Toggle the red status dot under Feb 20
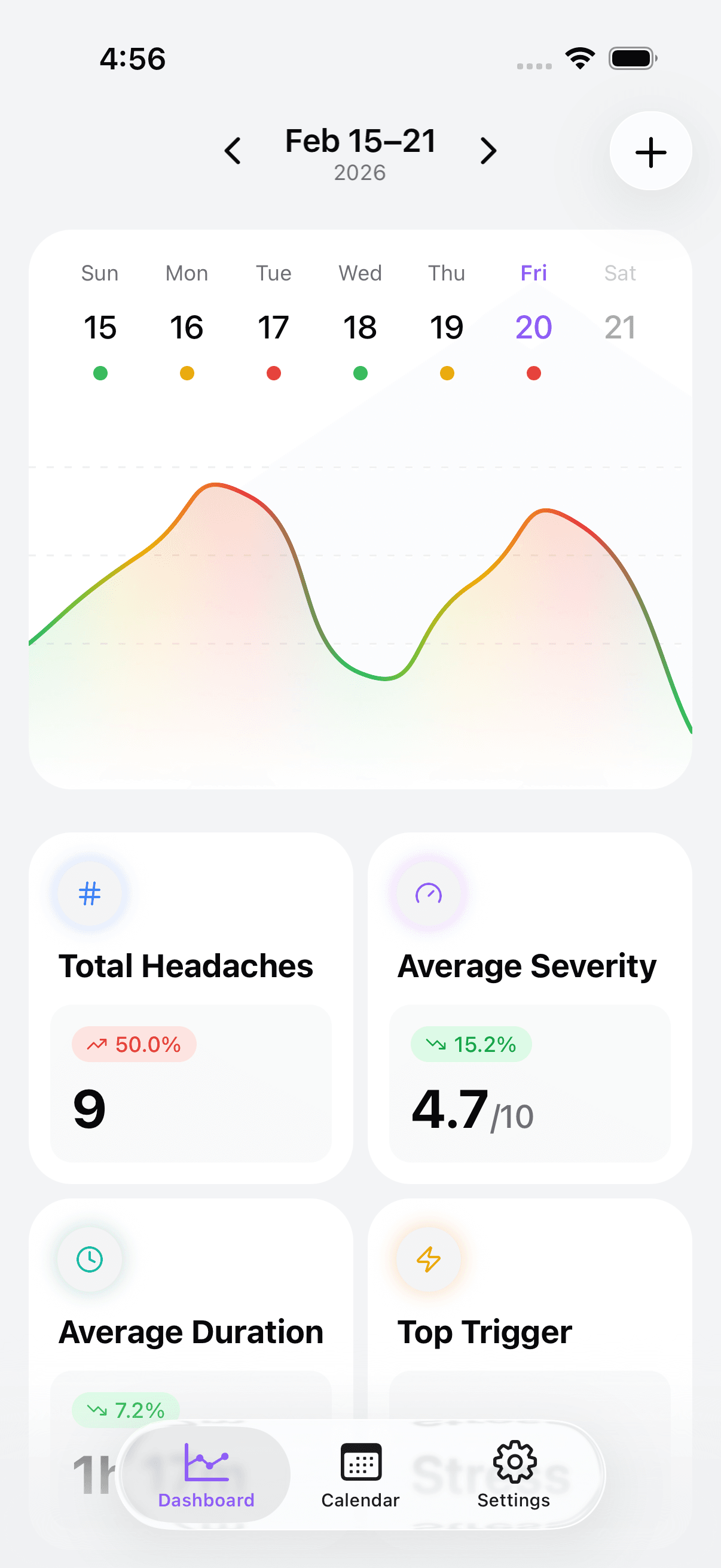 coord(534,374)
